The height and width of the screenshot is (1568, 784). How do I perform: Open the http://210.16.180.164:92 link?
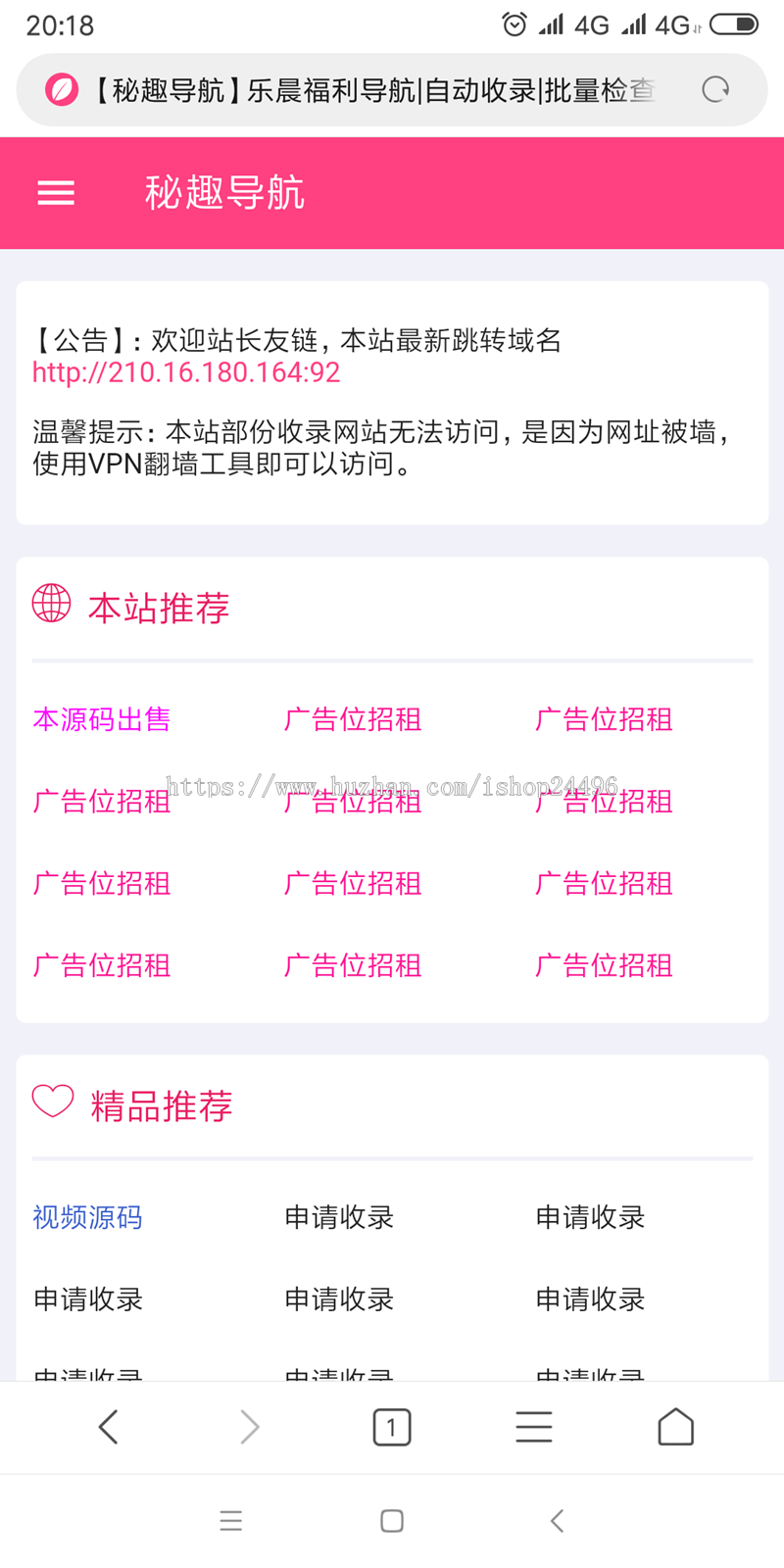(186, 372)
